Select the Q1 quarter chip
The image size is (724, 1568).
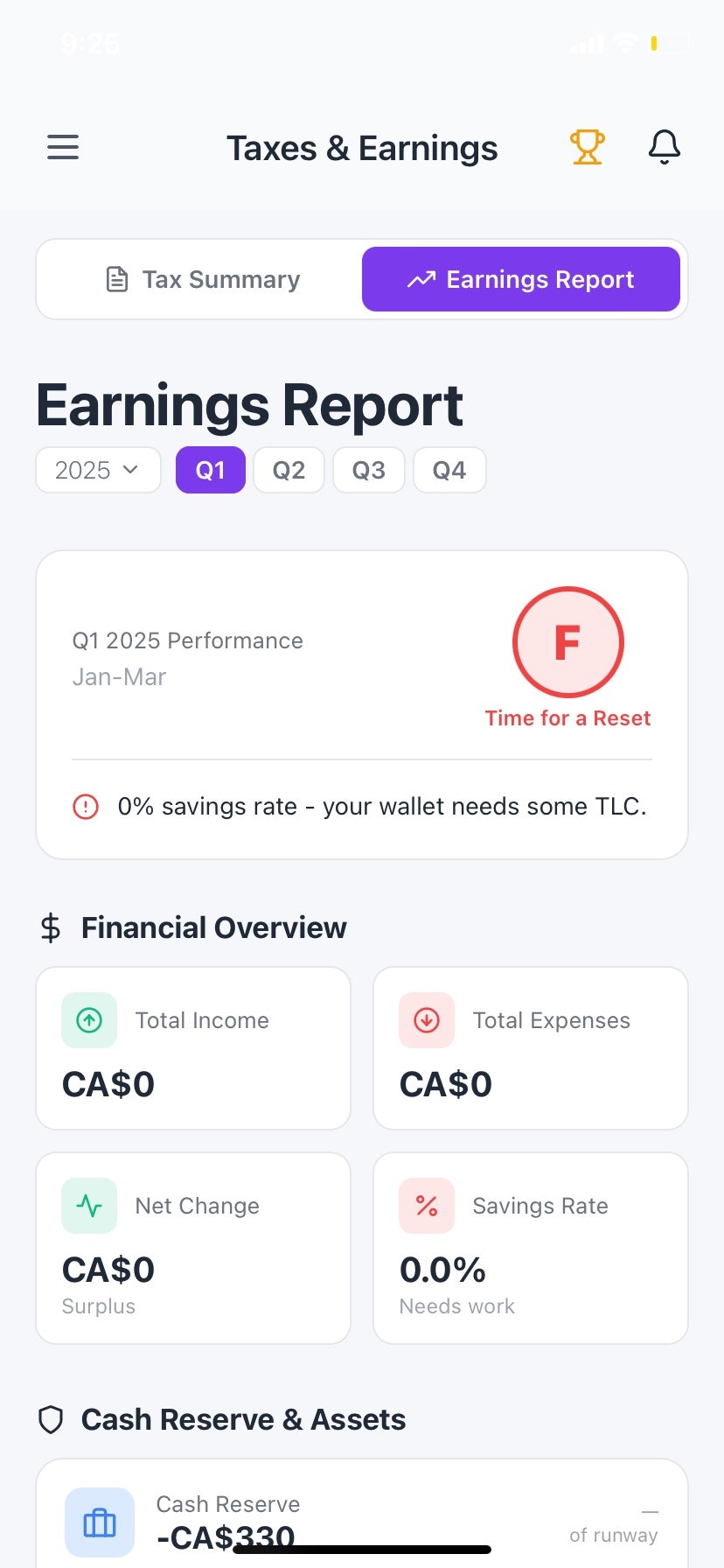pos(210,470)
